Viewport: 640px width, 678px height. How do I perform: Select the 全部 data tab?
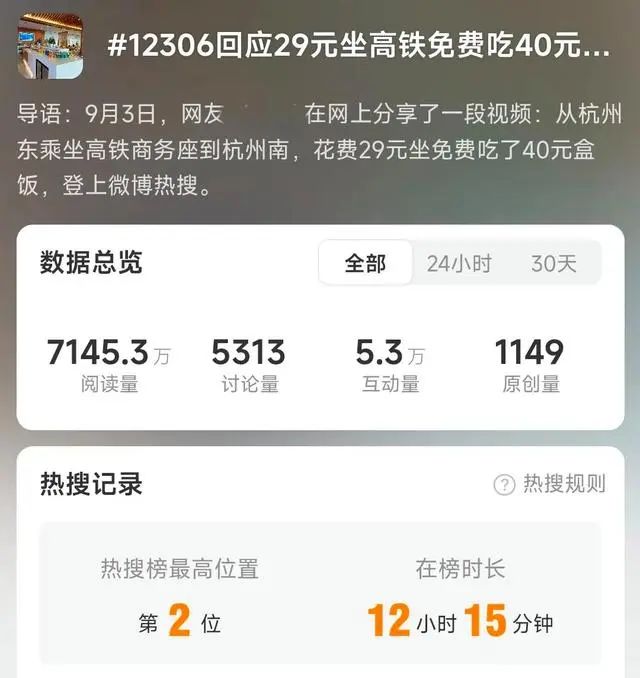coord(365,263)
